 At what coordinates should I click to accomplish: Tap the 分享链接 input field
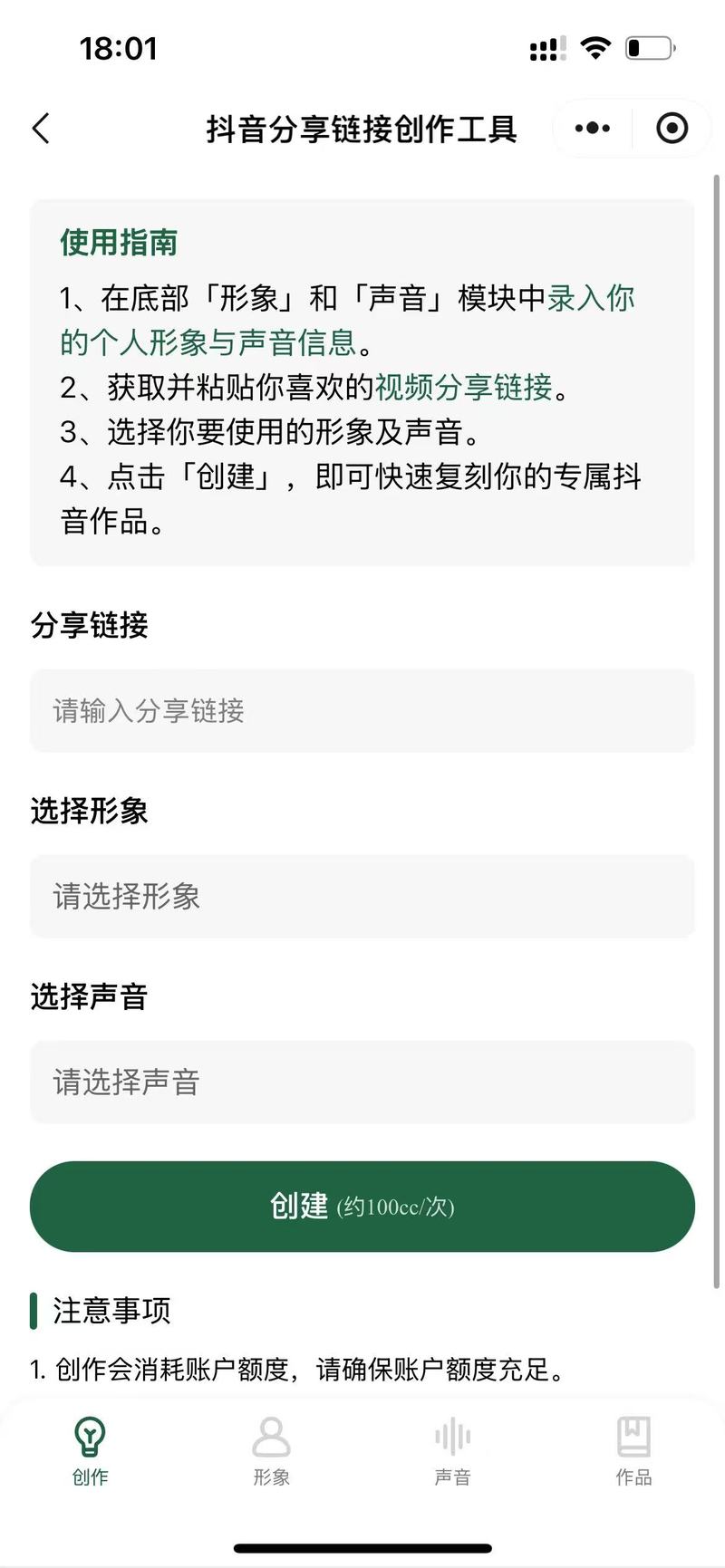point(362,711)
